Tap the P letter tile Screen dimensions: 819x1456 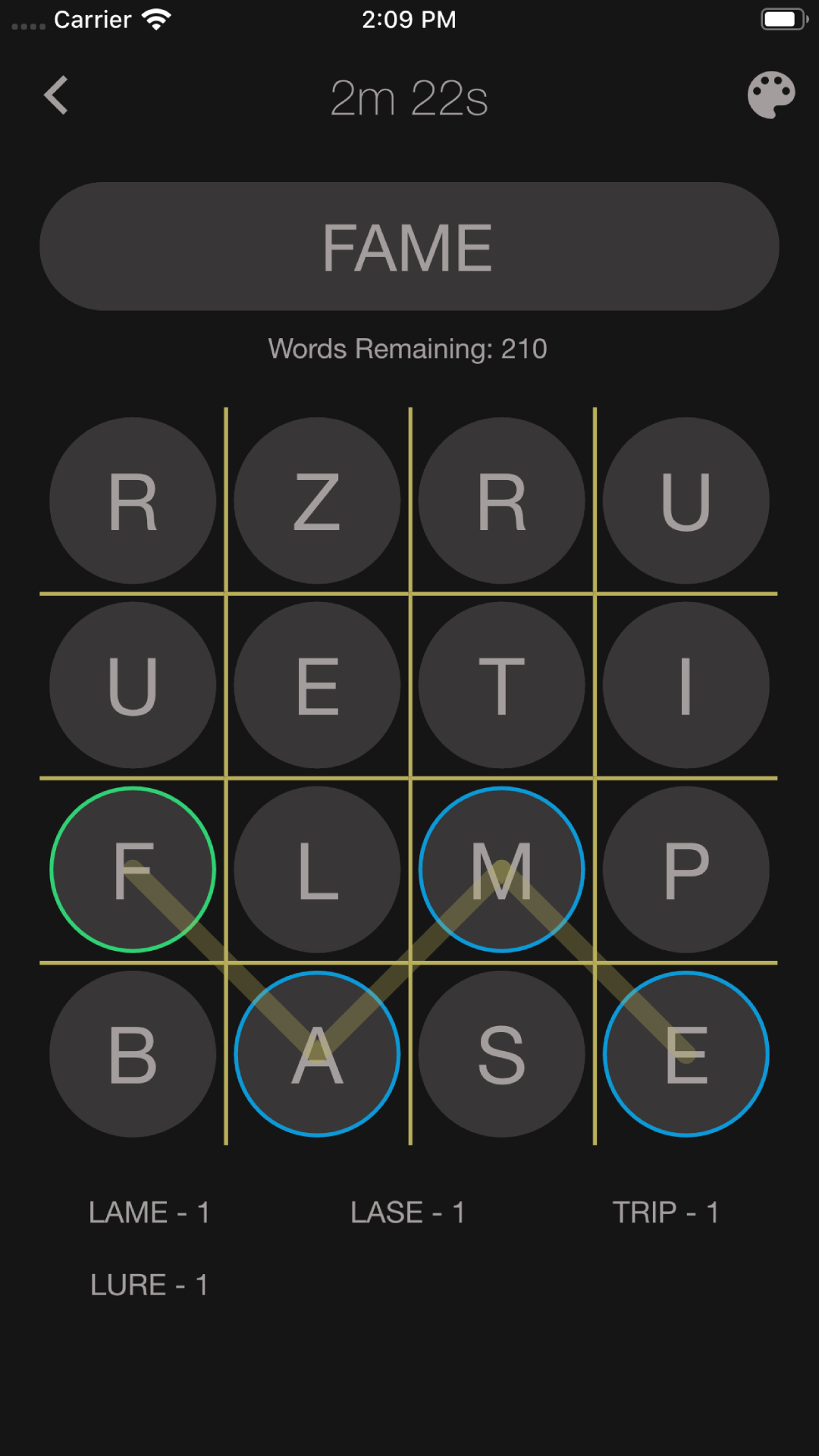point(686,870)
